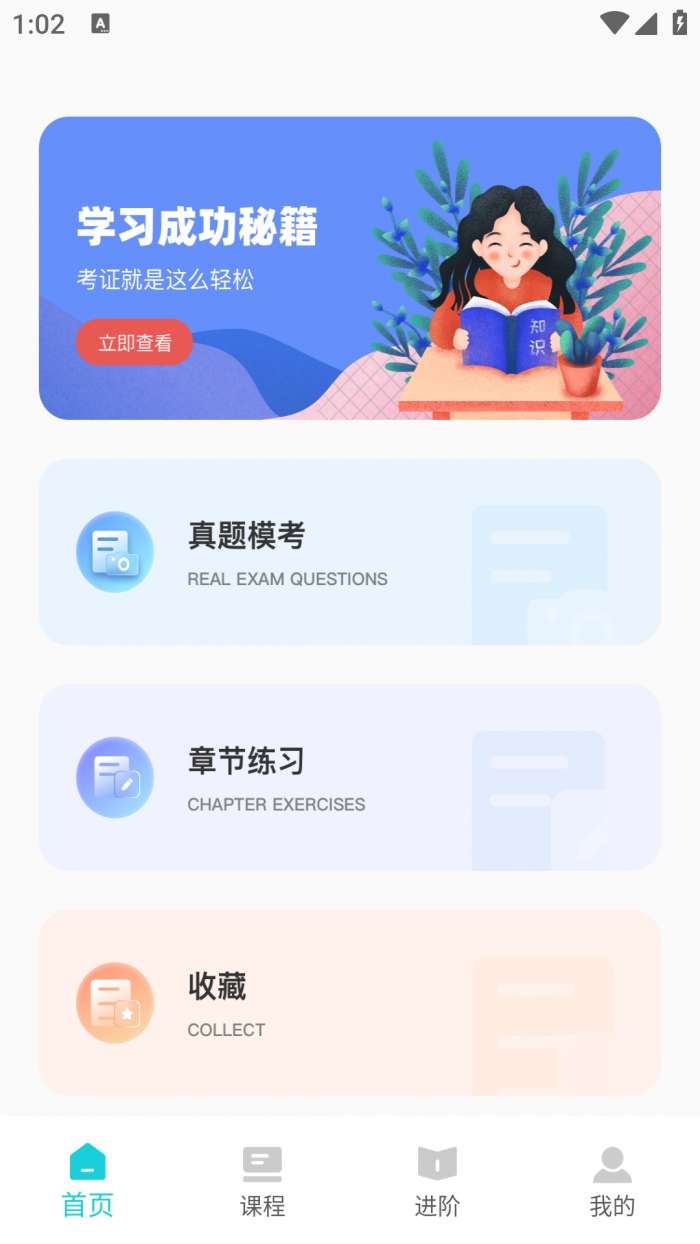Switch to the 首页 tab

(x=88, y=1182)
